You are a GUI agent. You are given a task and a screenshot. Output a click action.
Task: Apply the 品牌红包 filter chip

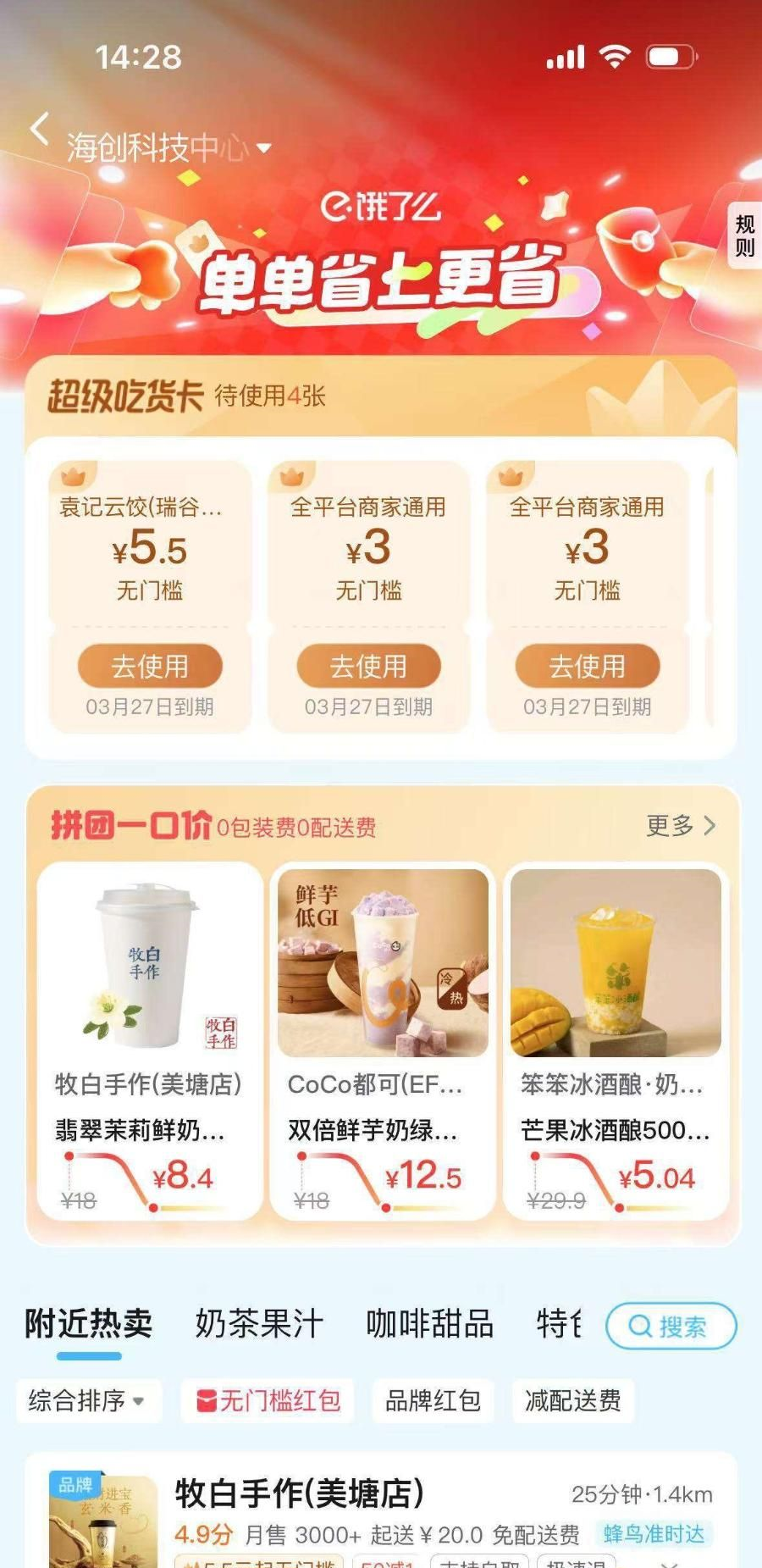(433, 1400)
